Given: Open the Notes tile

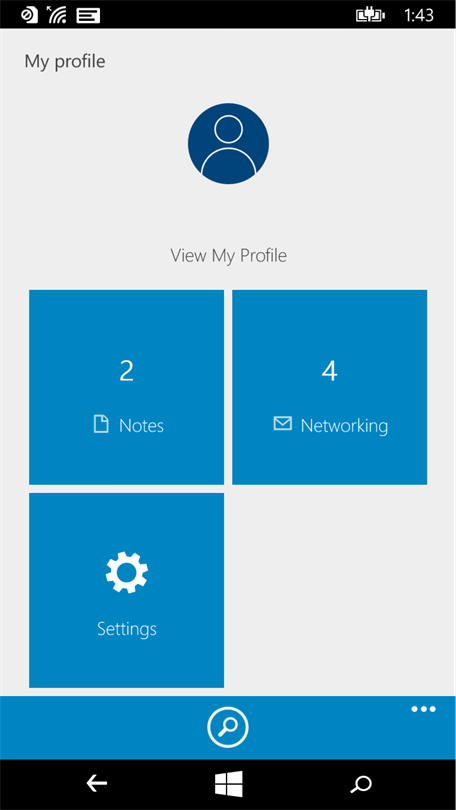Looking at the screenshot, I should [x=127, y=387].
